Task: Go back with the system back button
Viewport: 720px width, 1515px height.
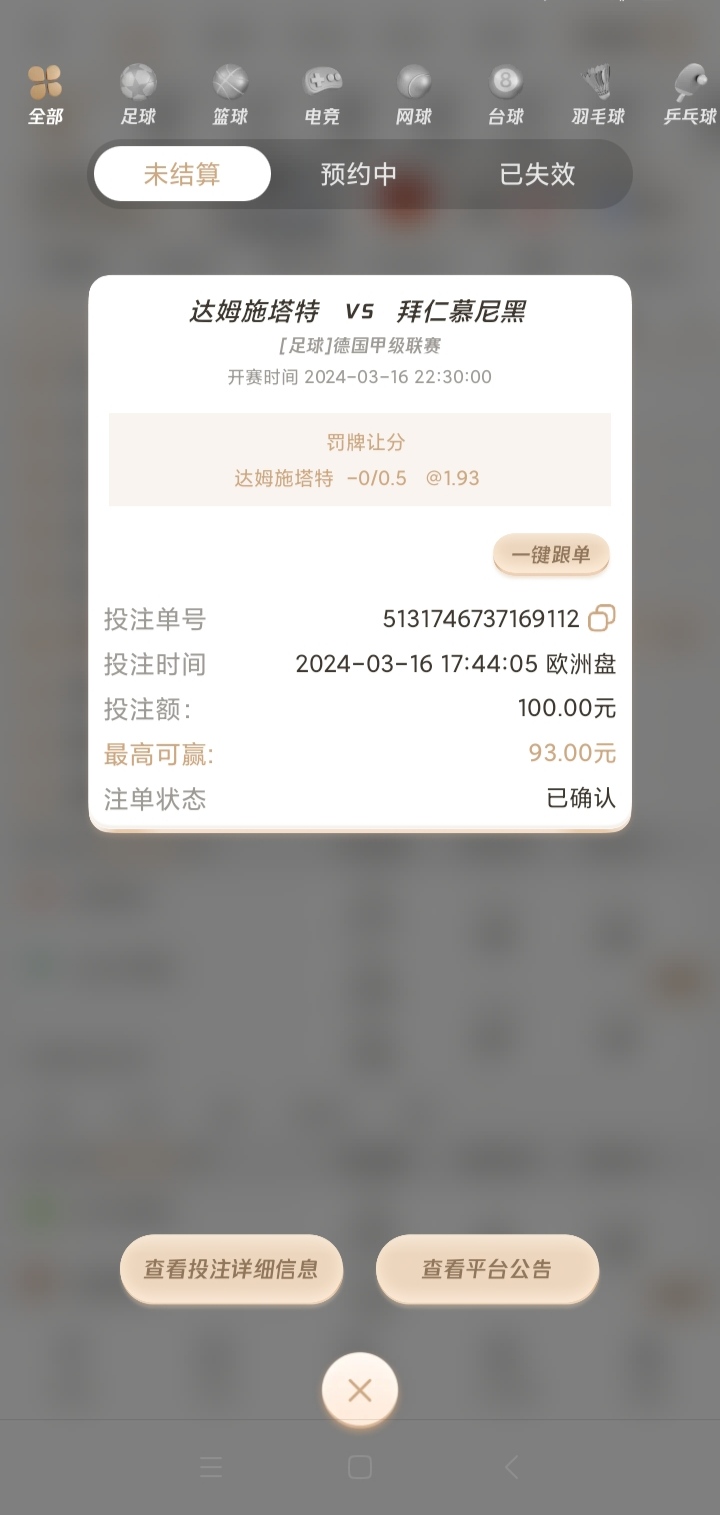Action: click(x=511, y=1467)
